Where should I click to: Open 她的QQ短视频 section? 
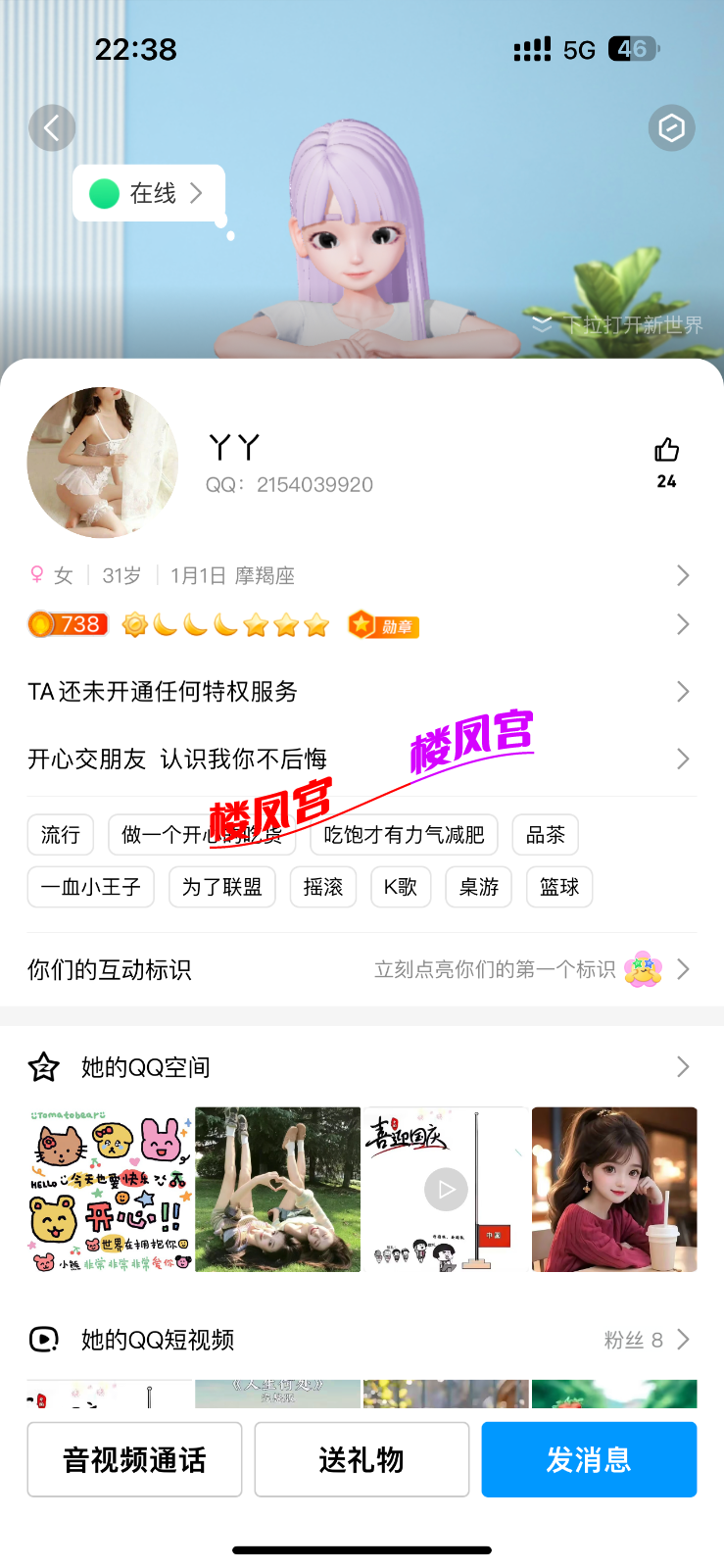click(361, 1340)
